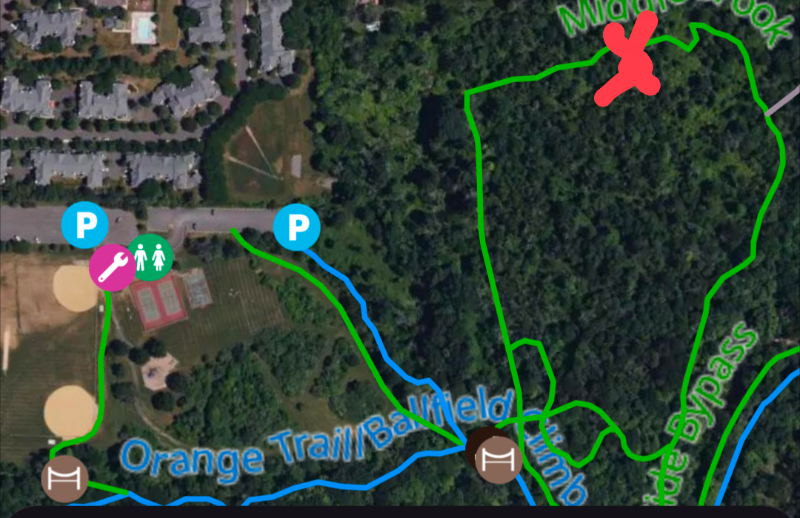Viewport: 800px width, 518px height.
Task: Open the parking marker where the blue trail starts
Action: [297, 227]
